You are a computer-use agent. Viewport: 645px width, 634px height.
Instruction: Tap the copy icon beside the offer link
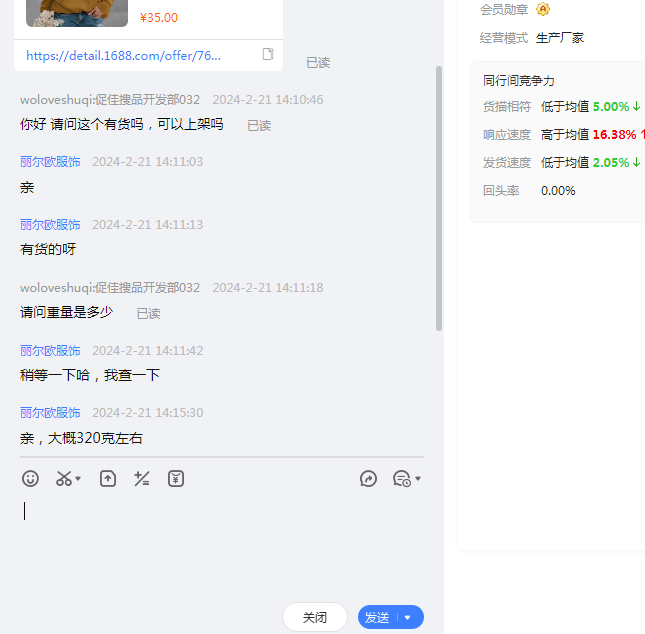[268, 54]
